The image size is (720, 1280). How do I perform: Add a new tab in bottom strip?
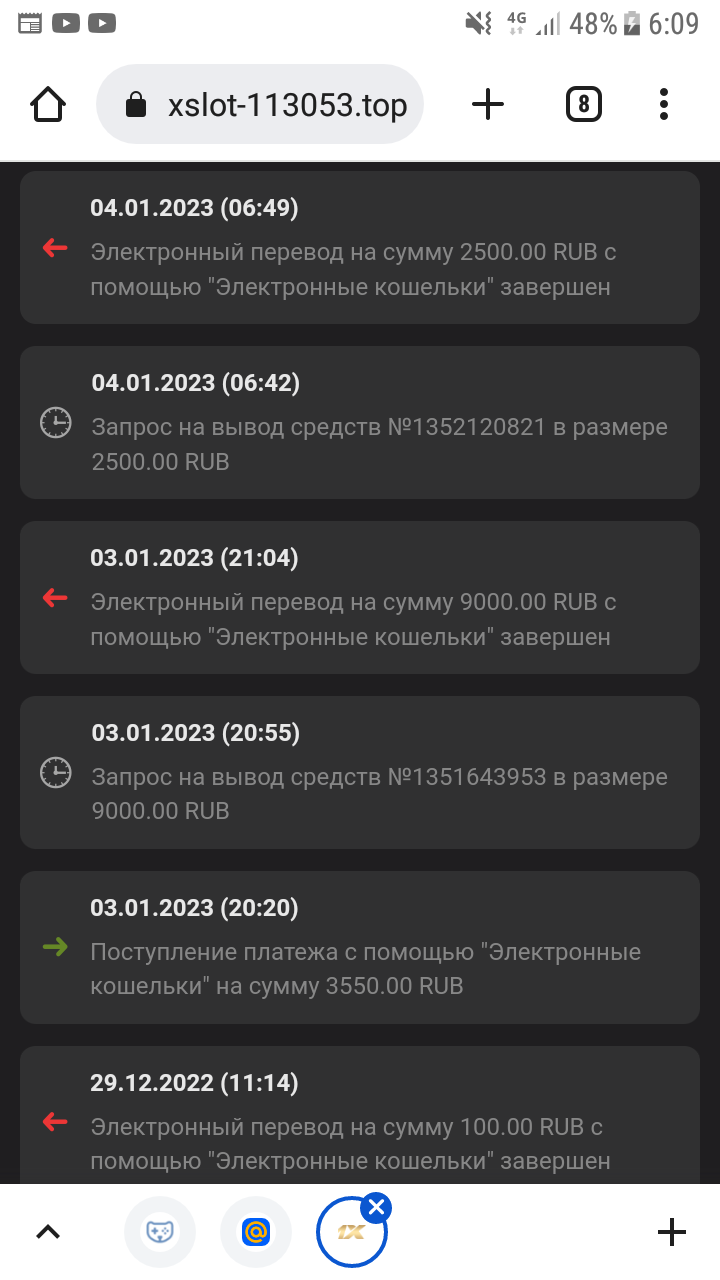coord(671,1232)
